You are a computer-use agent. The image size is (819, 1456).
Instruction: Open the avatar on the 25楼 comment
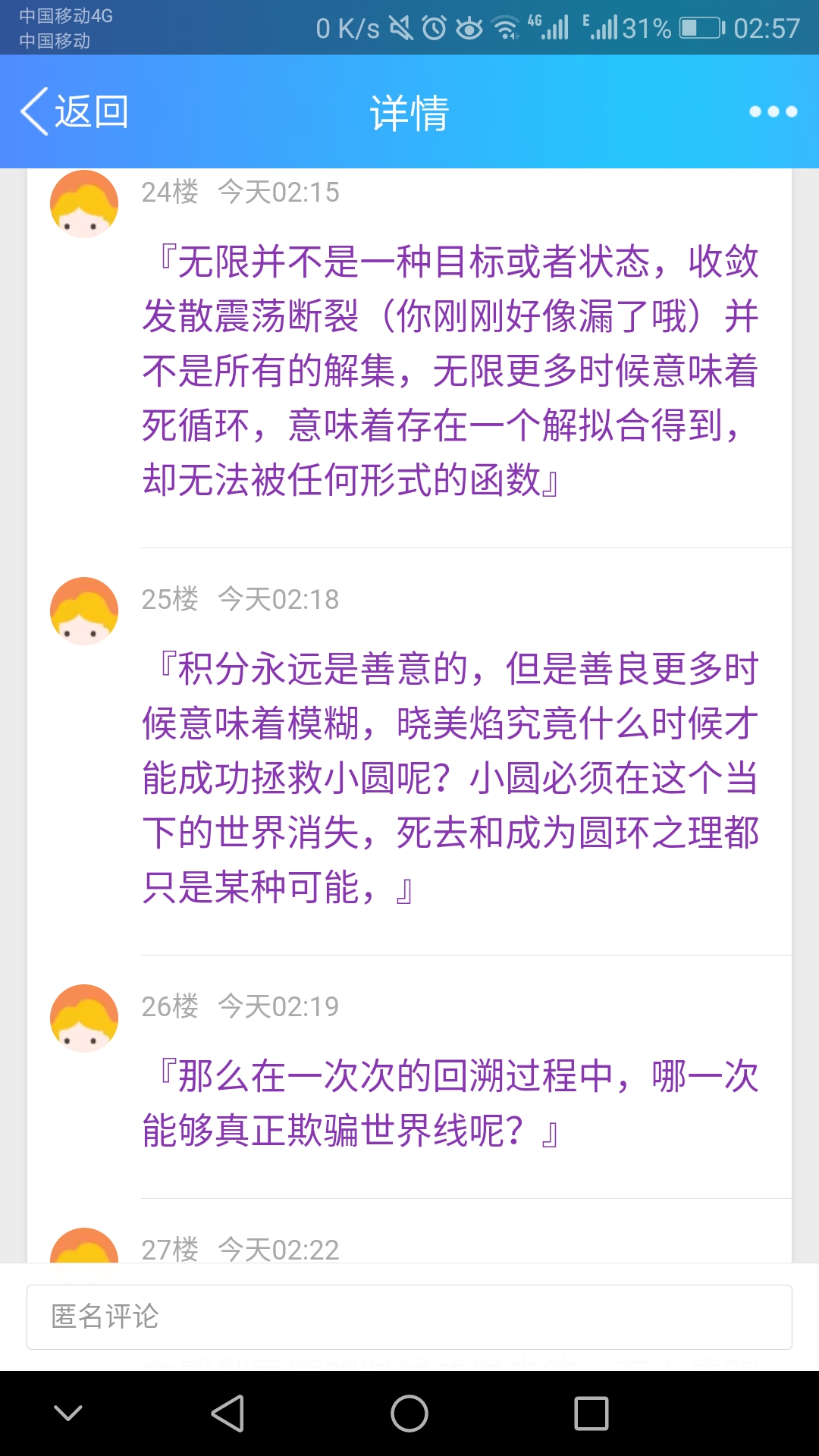click(x=84, y=611)
